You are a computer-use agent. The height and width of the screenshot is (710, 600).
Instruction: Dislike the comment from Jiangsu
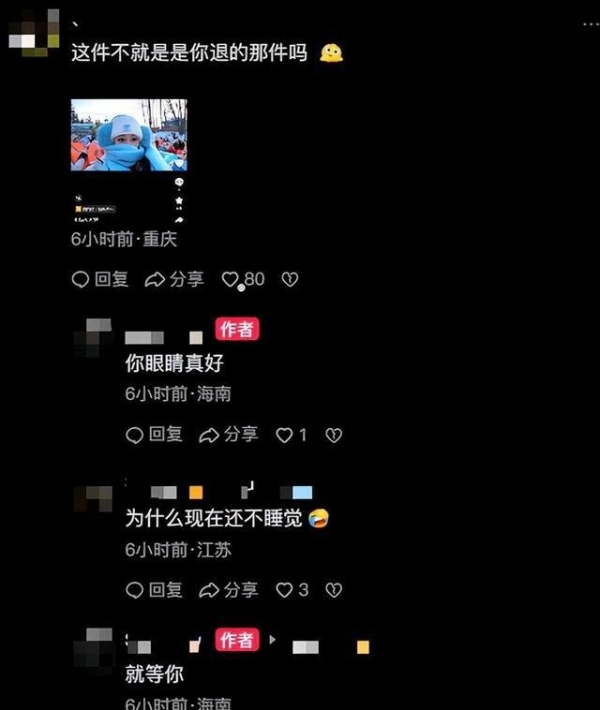click(x=334, y=590)
